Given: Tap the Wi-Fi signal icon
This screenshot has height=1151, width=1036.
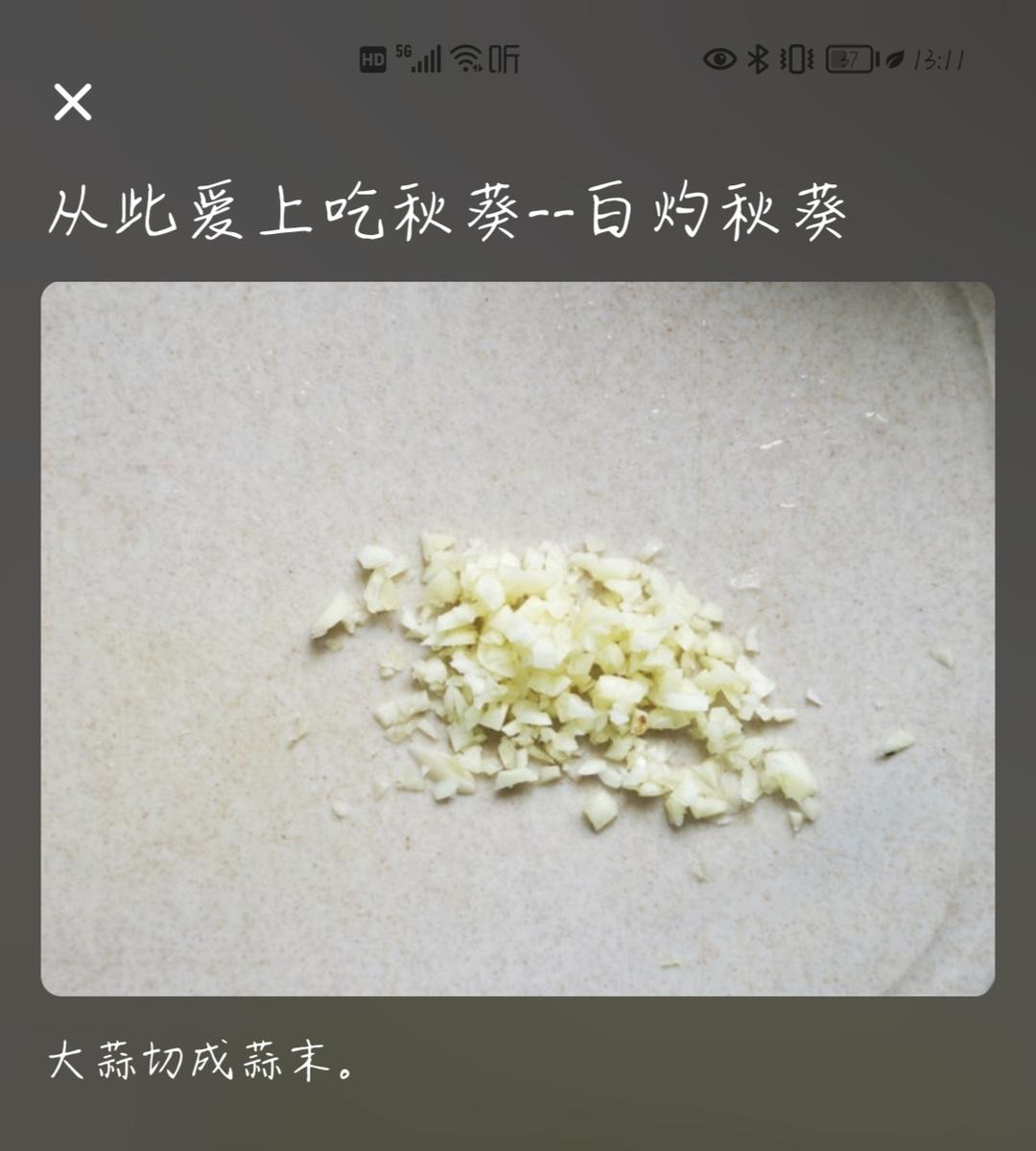Looking at the screenshot, I should [x=467, y=59].
